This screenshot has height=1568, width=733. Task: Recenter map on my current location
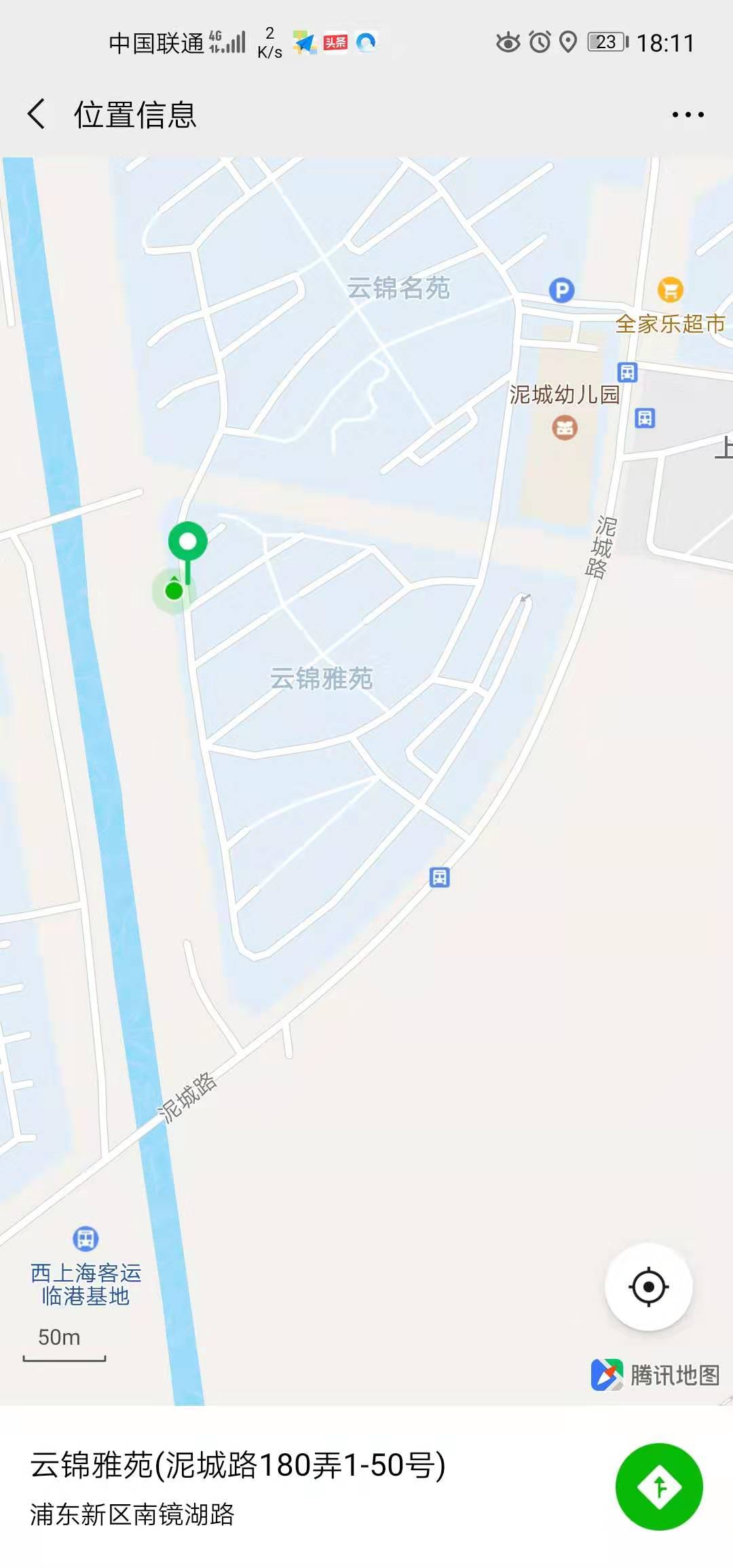pyautogui.click(x=649, y=1286)
